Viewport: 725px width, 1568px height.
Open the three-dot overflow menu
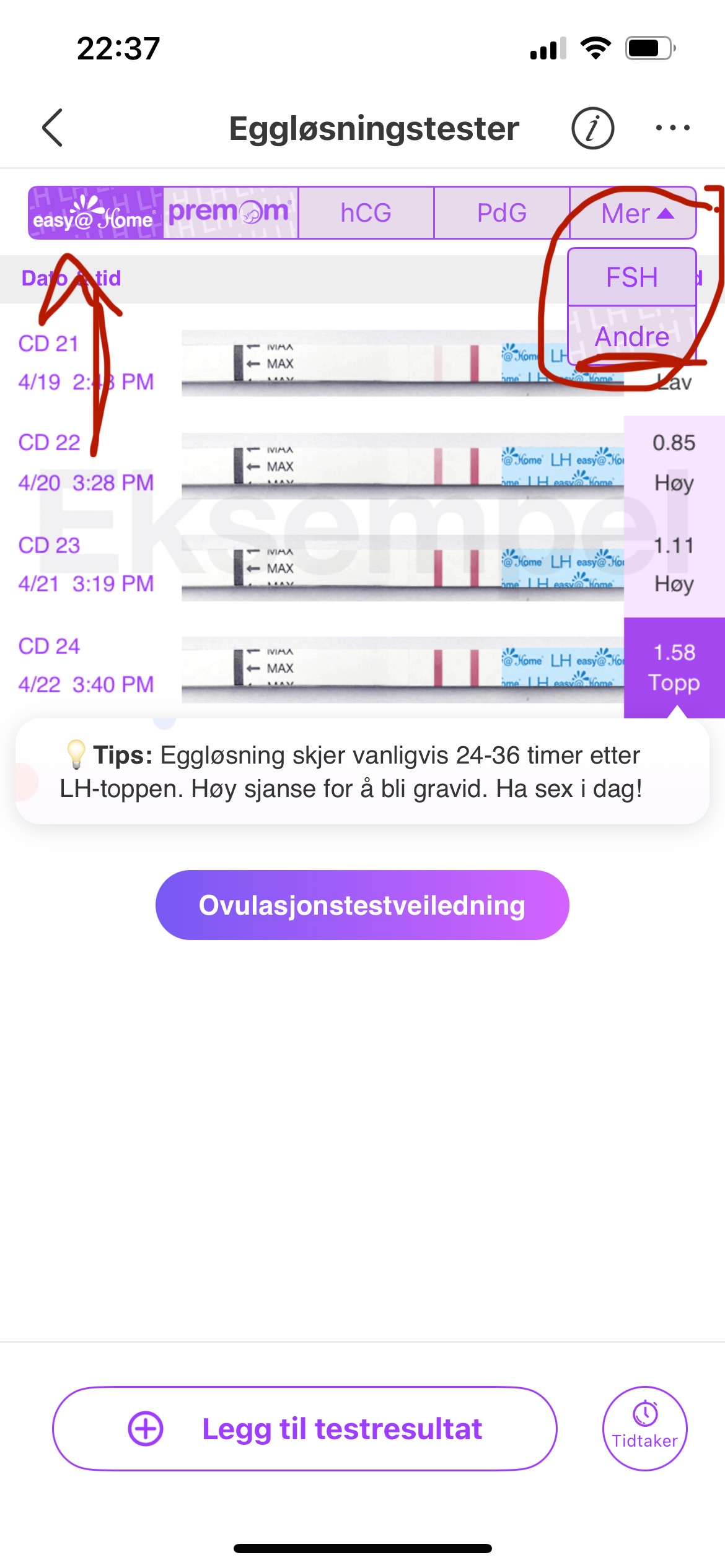pos(672,128)
